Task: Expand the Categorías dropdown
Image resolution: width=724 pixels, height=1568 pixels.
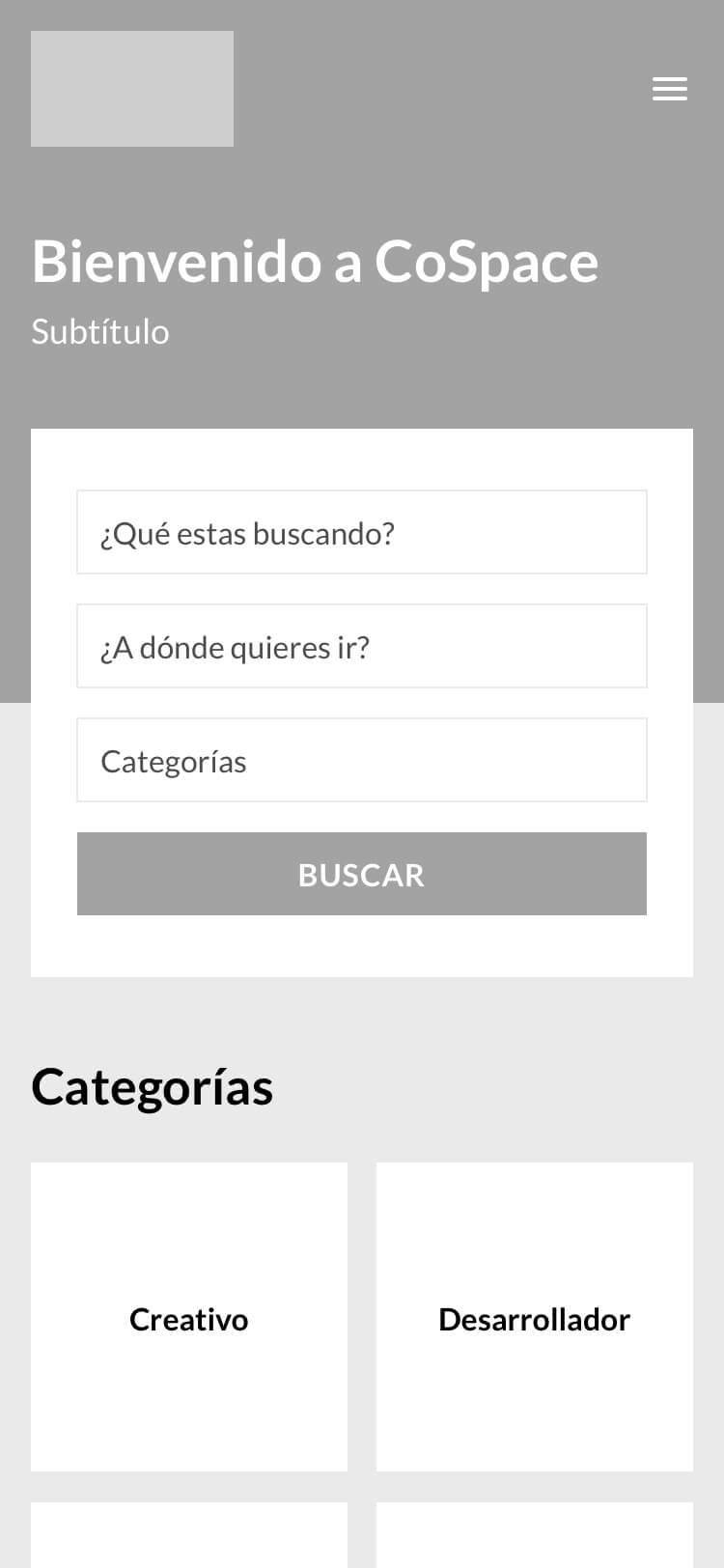Action: point(362,760)
